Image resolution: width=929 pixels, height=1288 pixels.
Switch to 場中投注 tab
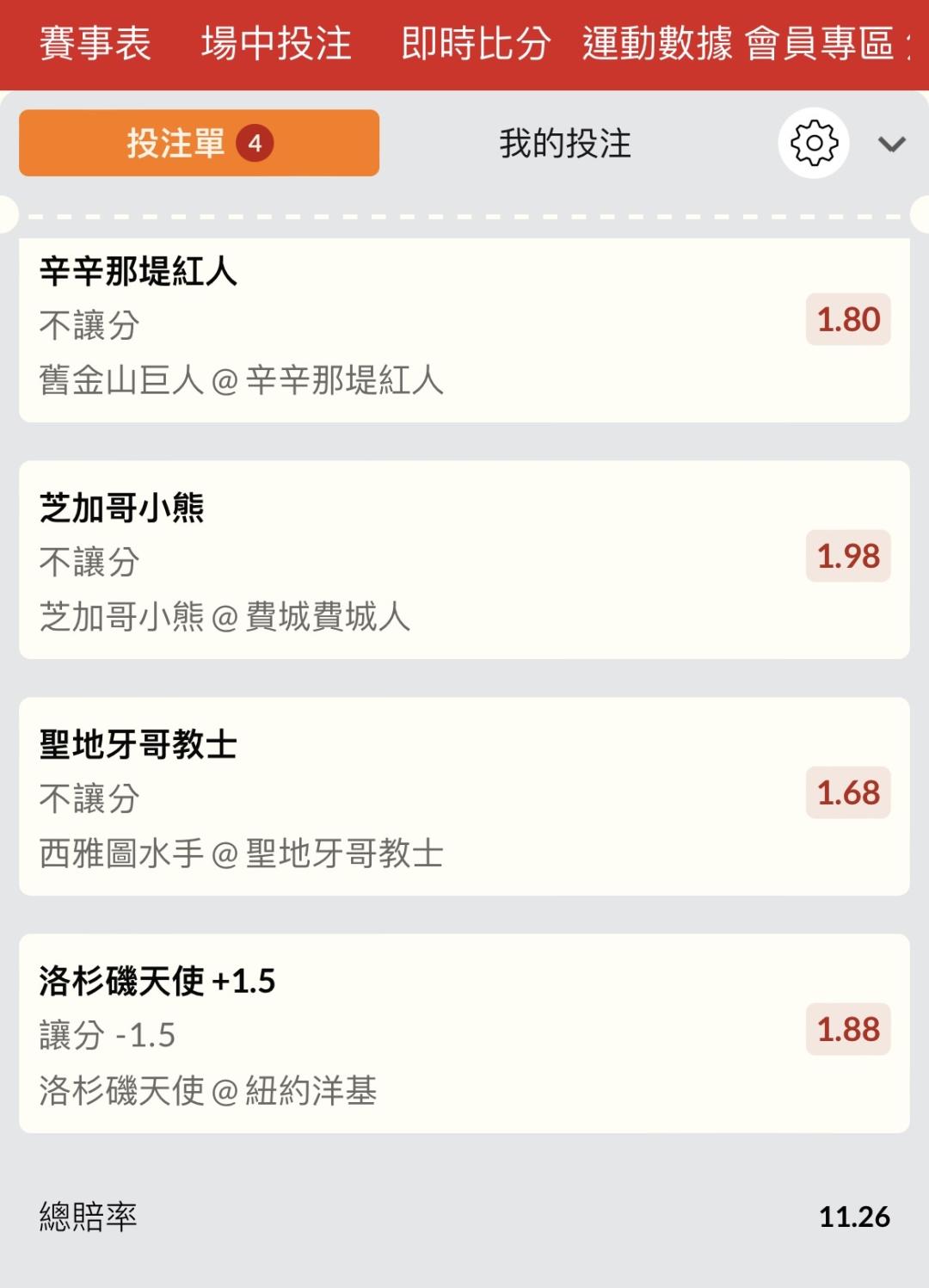click(x=276, y=44)
